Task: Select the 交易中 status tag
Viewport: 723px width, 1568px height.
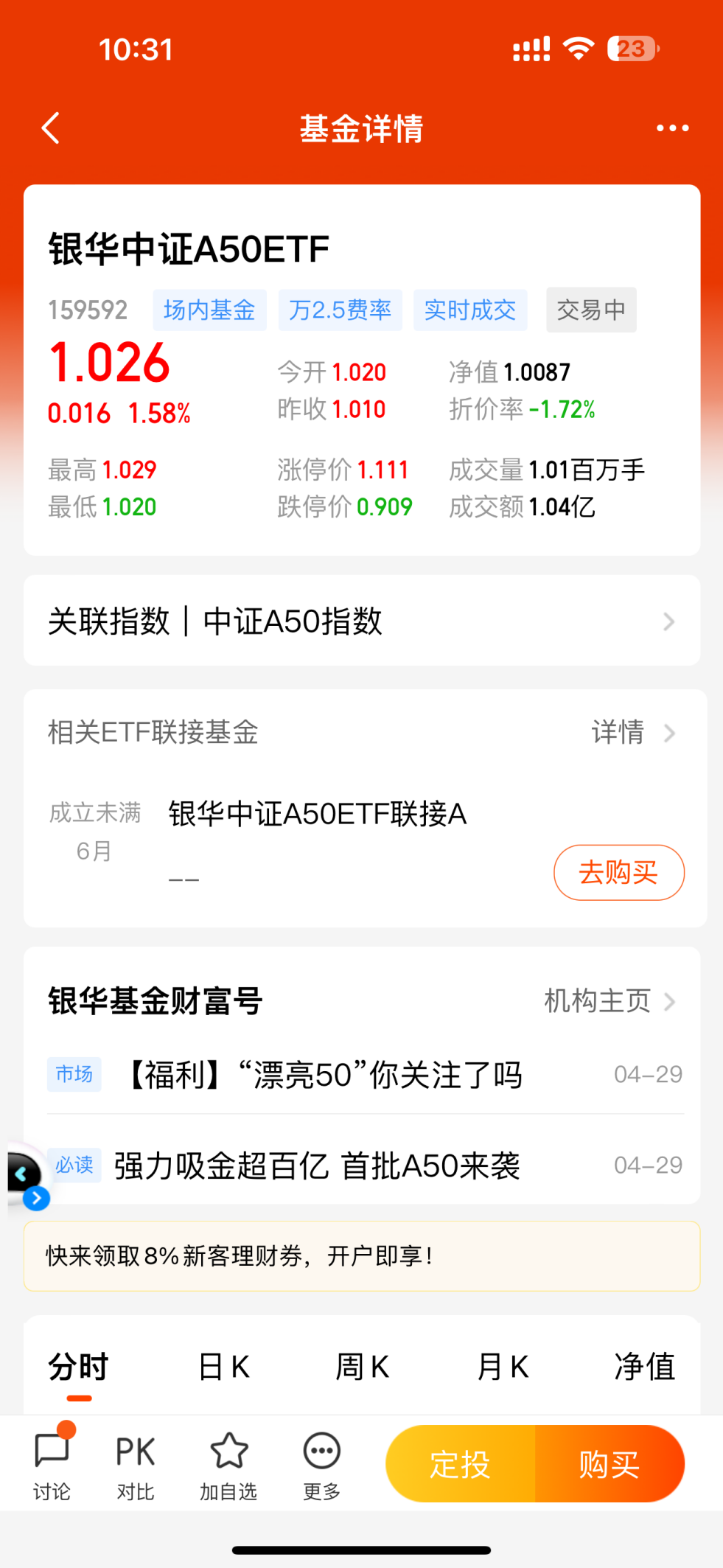Action: 591,310
